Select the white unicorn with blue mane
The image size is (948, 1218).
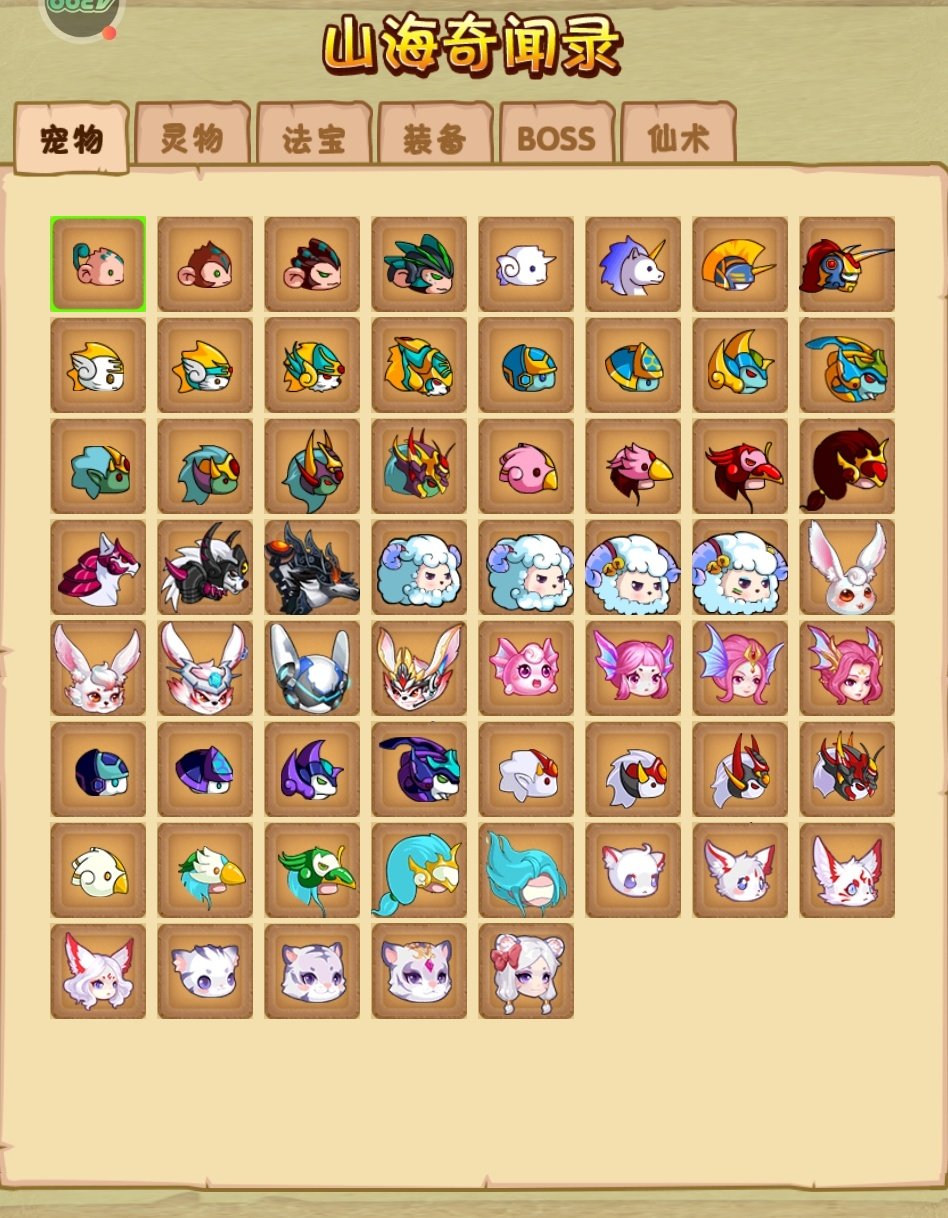coord(633,264)
